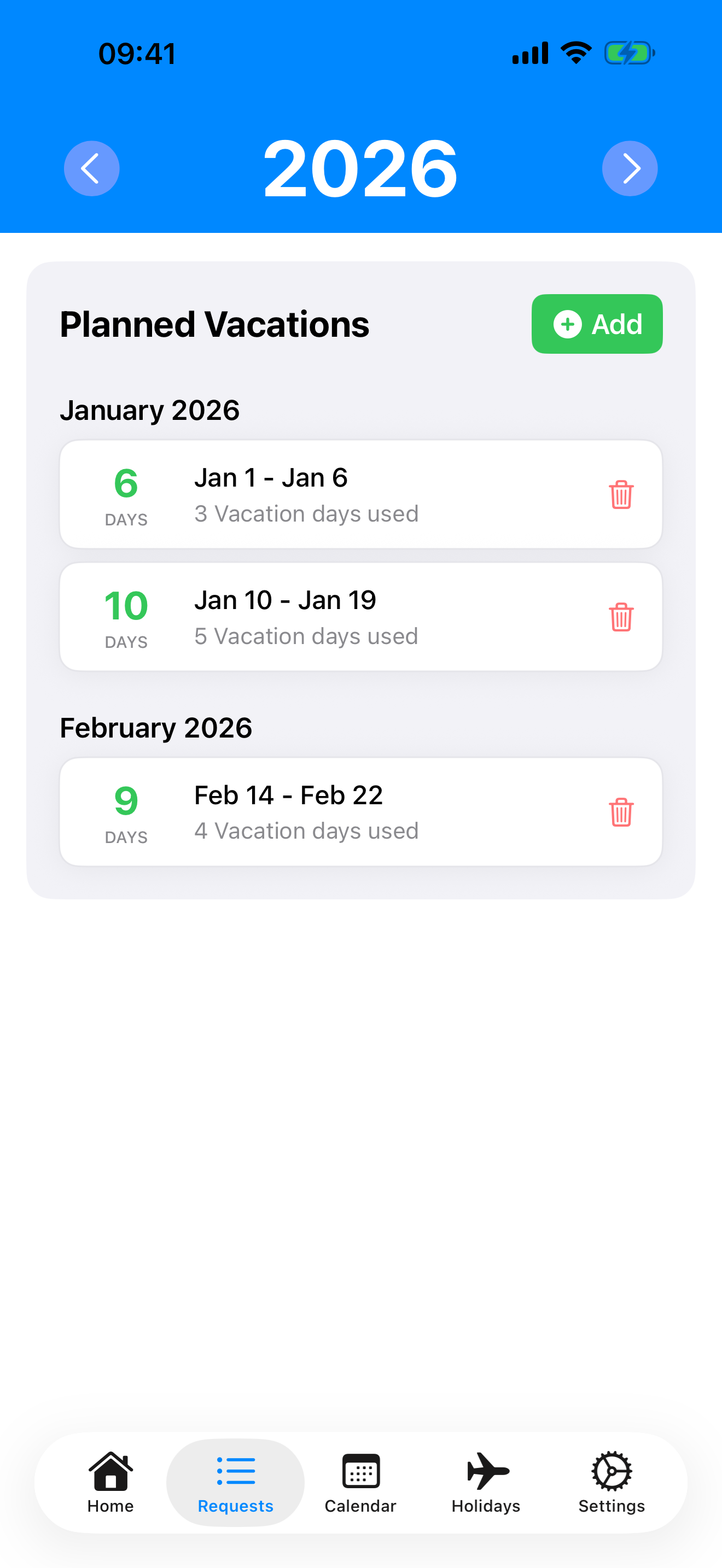722x1568 pixels.
Task: Tap the Holidays airplane icon
Action: pos(485,1470)
